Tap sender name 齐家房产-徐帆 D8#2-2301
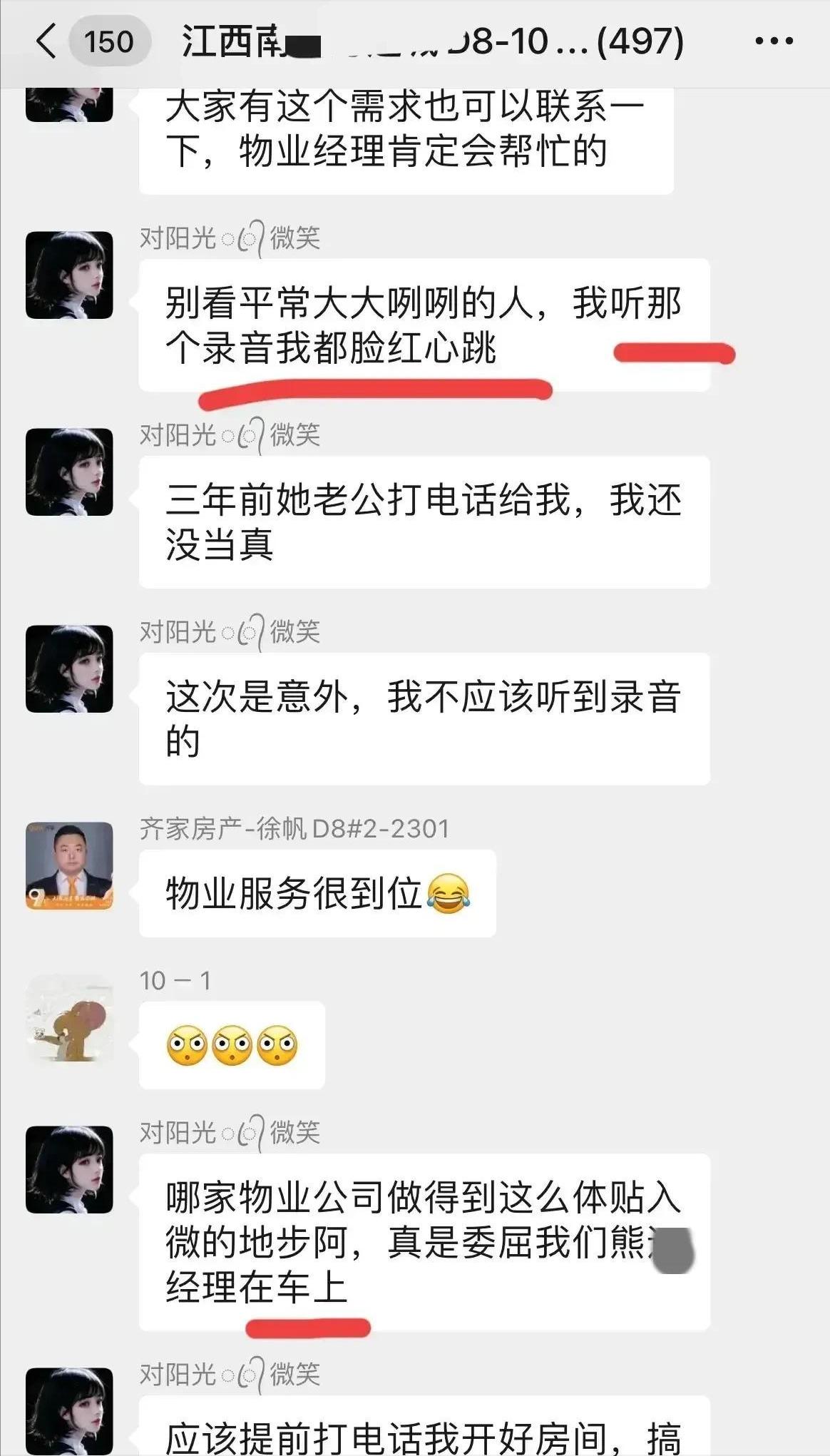830x1456 pixels. [293, 827]
